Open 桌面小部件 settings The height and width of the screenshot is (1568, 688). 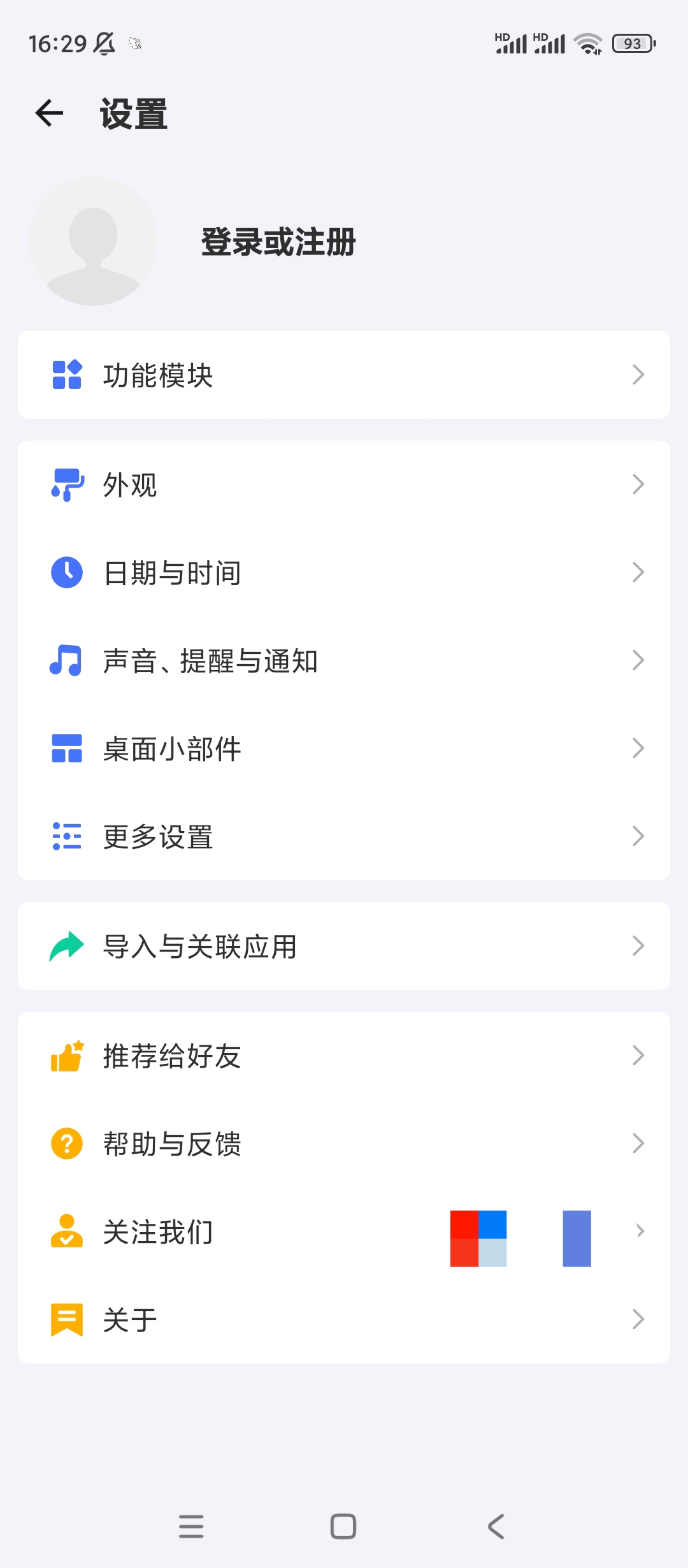[344, 748]
